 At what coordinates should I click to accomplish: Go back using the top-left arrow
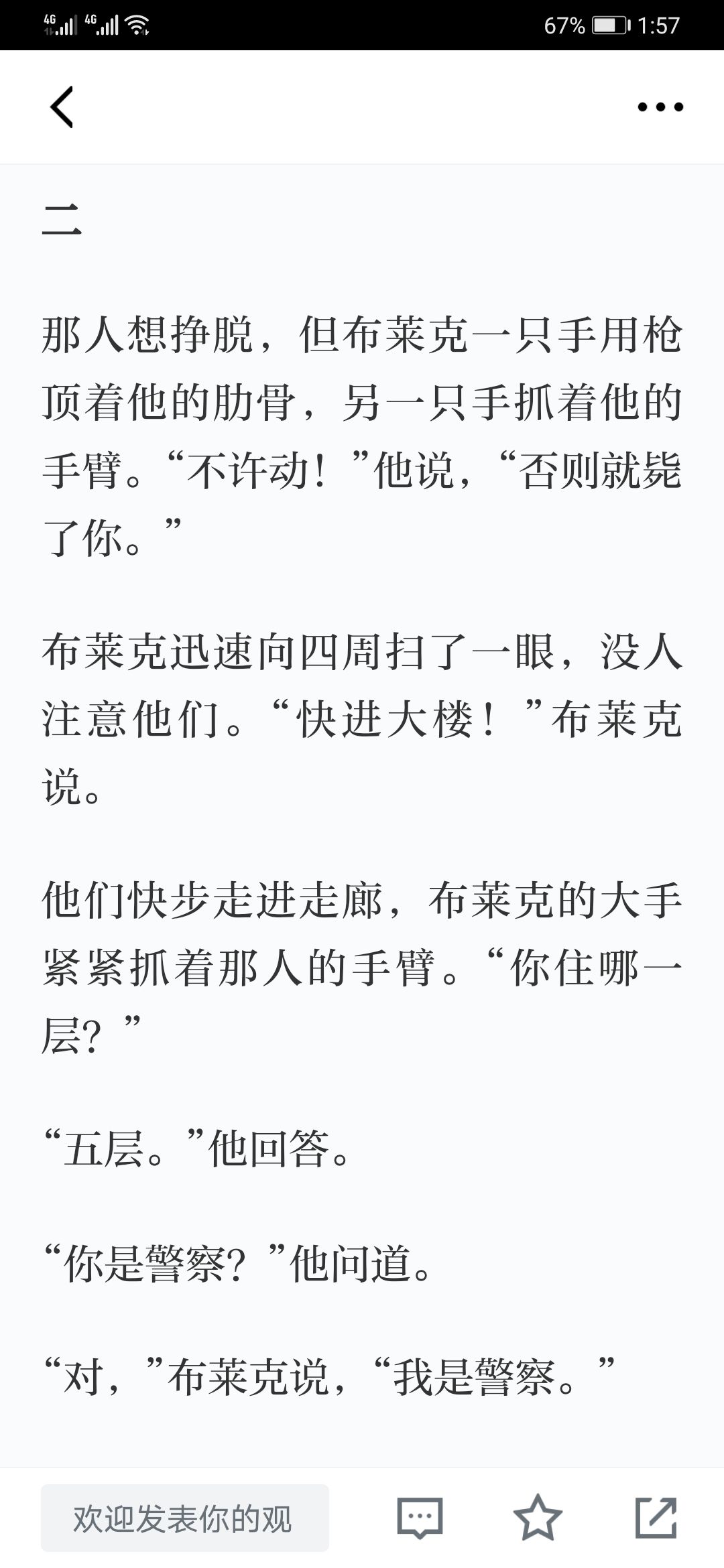coord(62,107)
